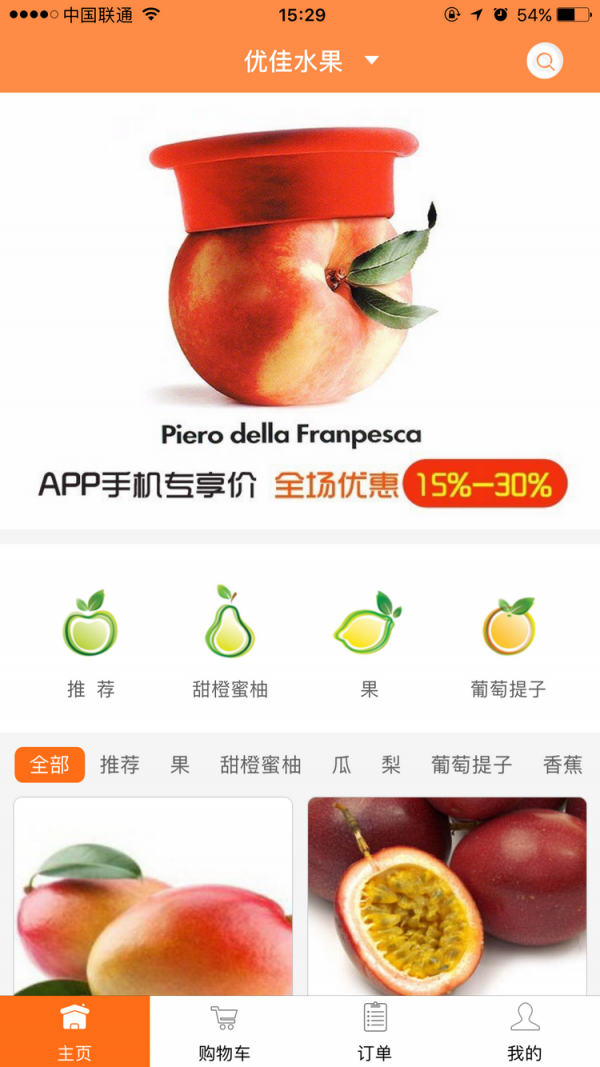Open the 我的 profile tab
Viewport: 600px width, 1067px height.
pos(524,1031)
